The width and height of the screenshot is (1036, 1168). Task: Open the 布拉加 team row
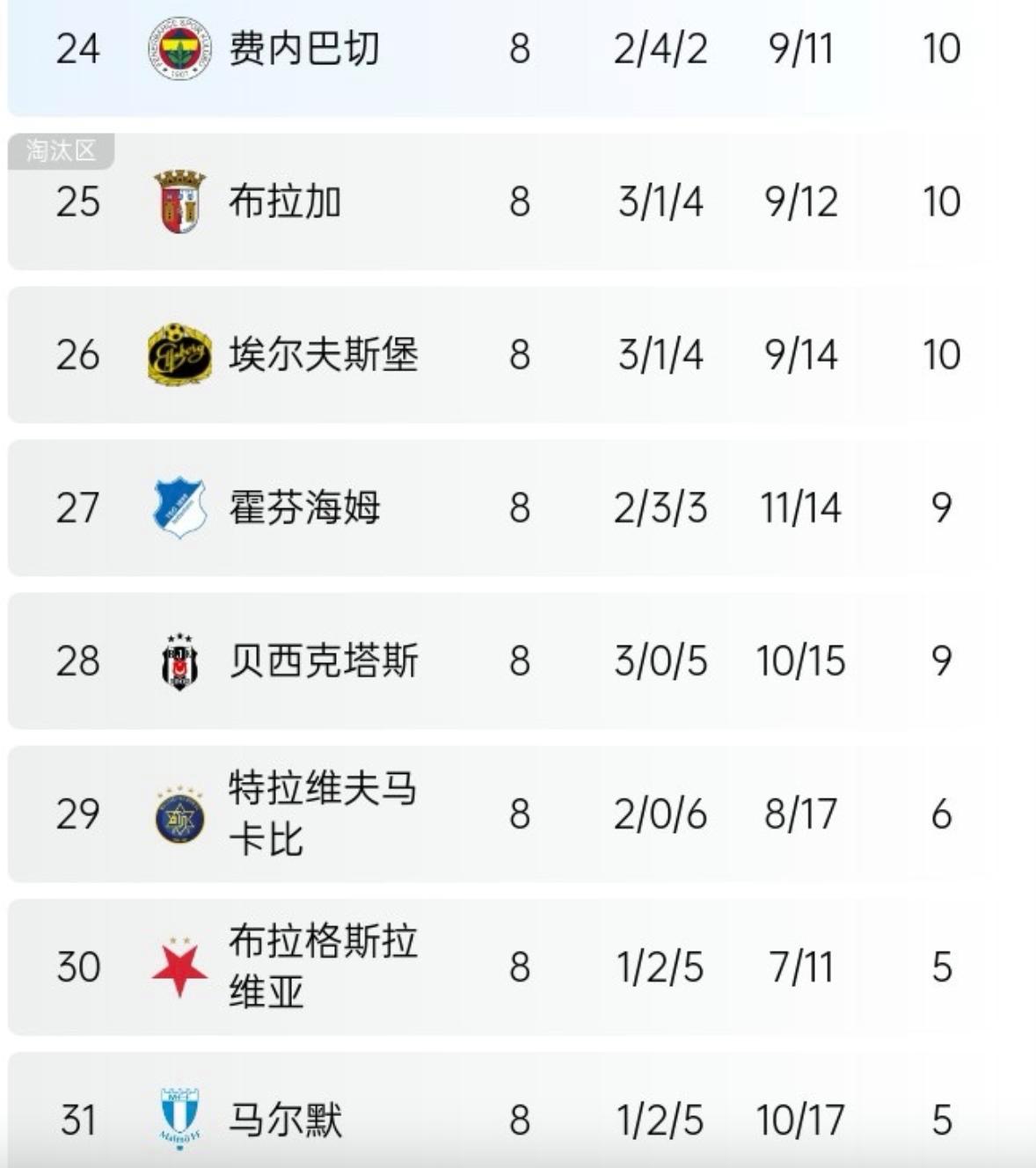(285, 202)
